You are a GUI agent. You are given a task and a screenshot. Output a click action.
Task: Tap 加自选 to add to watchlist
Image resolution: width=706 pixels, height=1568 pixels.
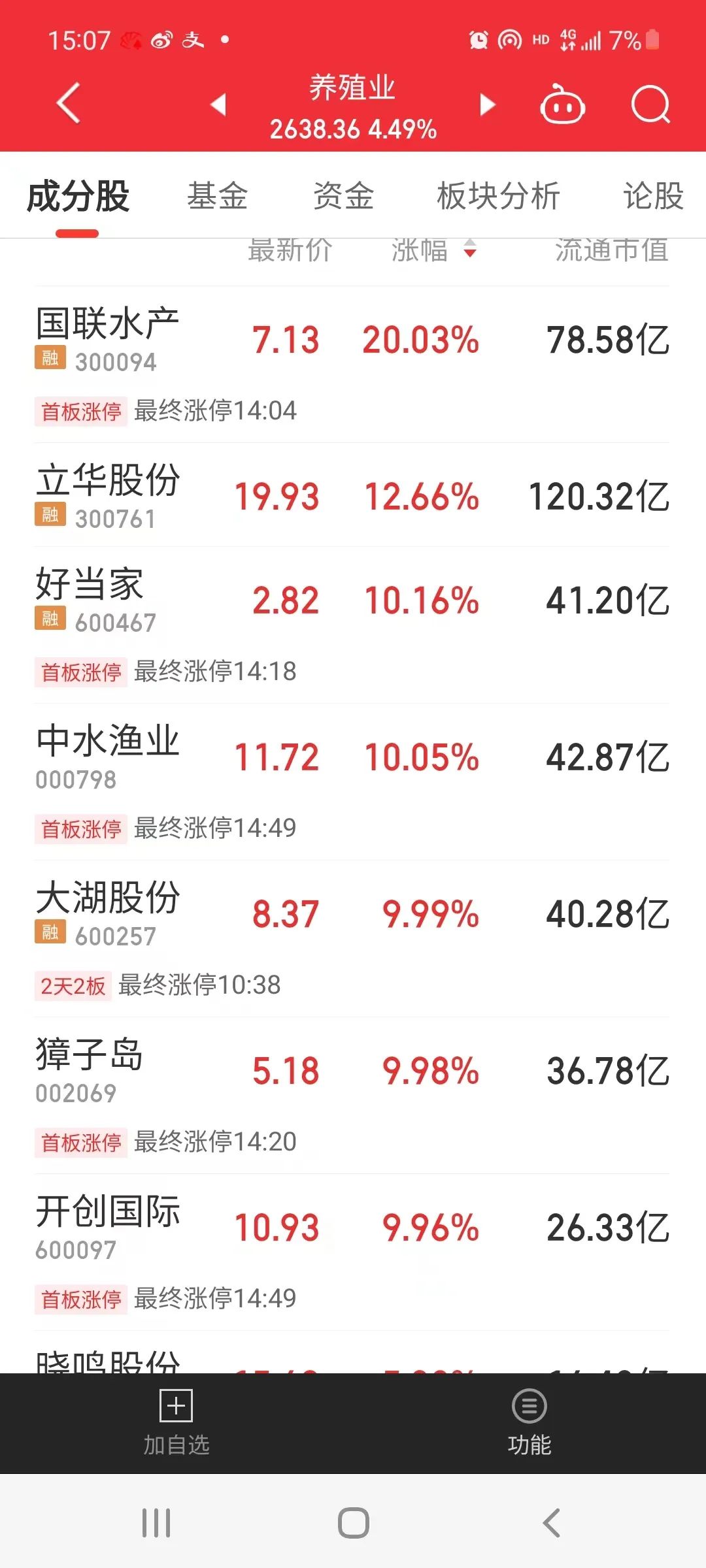tap(176, 1423)
